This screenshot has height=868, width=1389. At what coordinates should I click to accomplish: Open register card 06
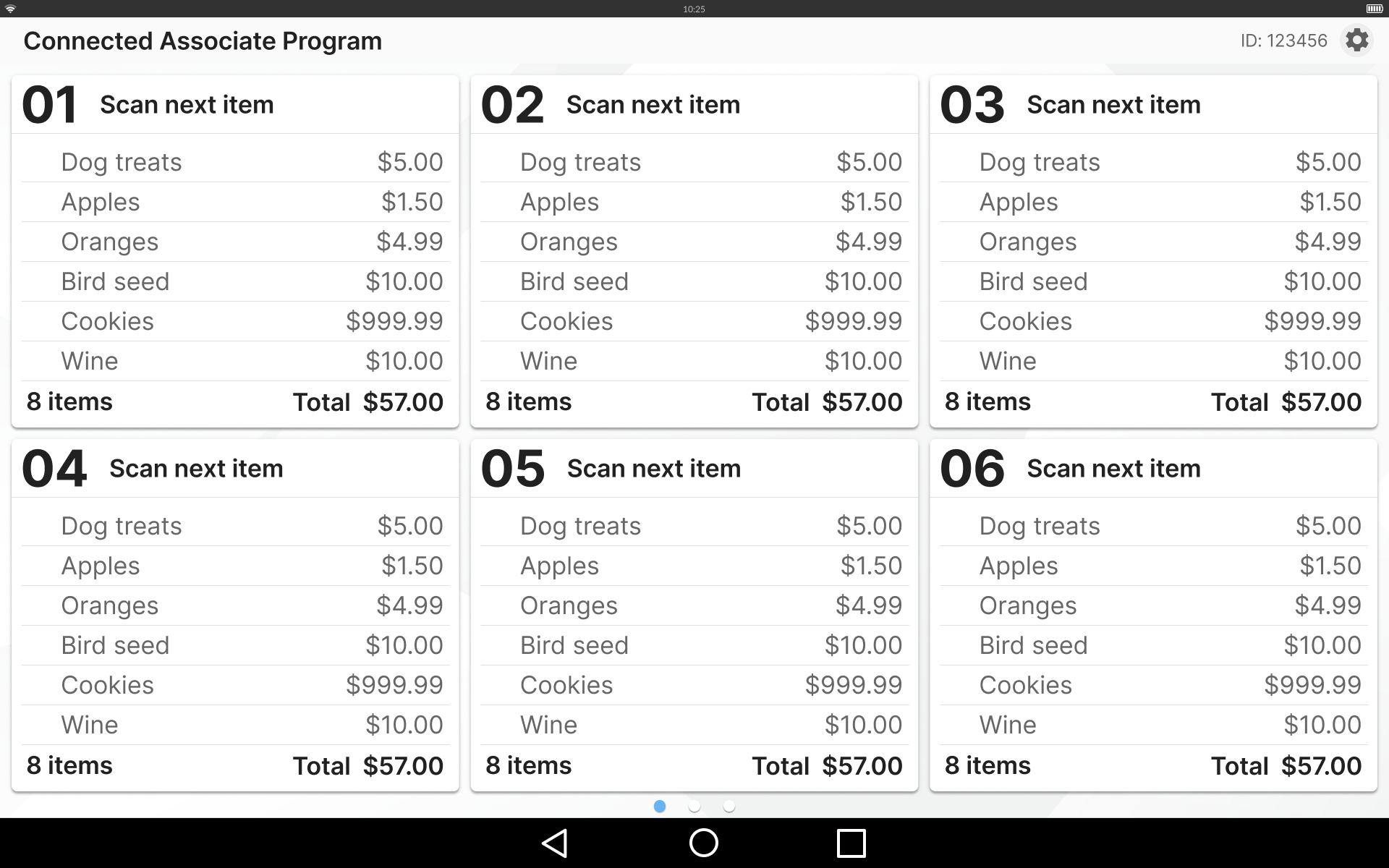[1153, 615]
